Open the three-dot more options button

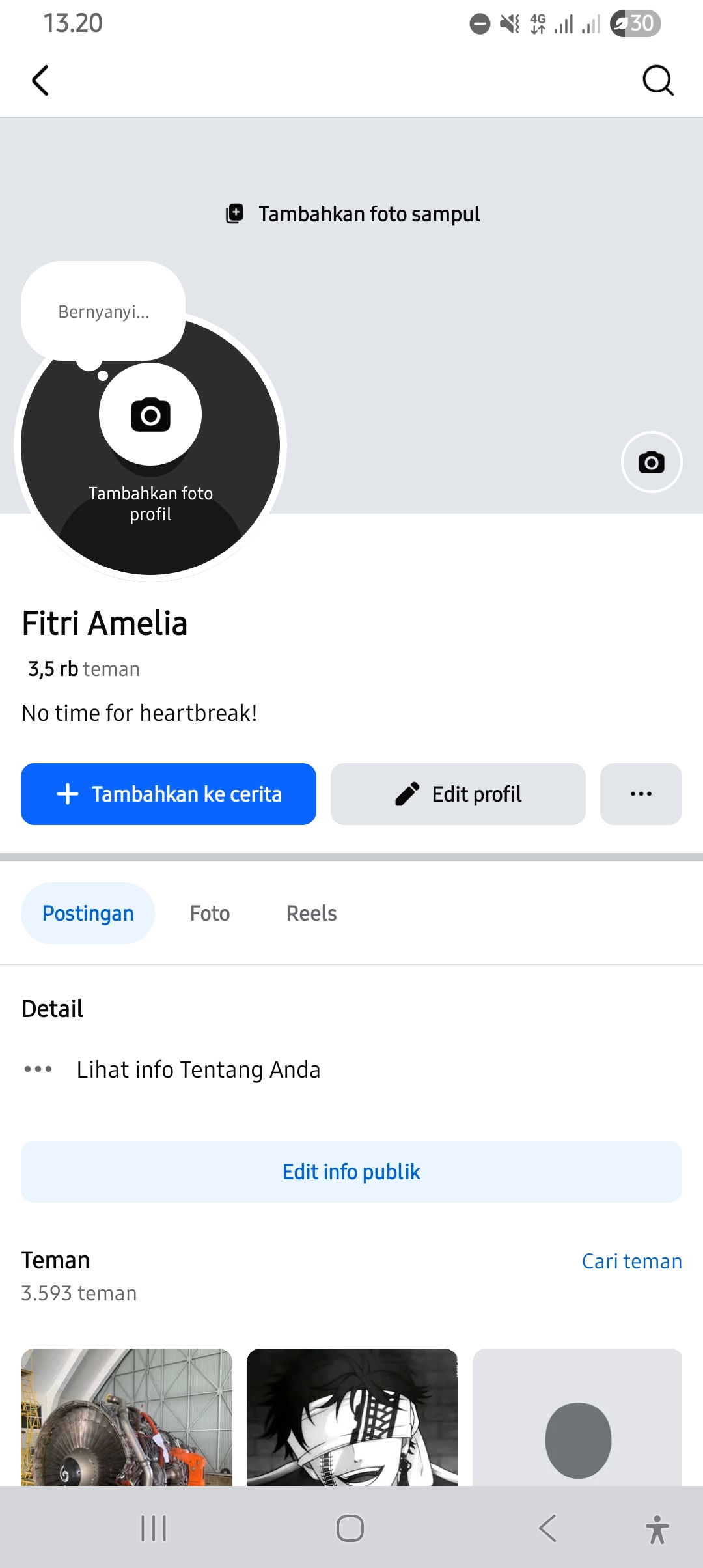click(641, 794)
